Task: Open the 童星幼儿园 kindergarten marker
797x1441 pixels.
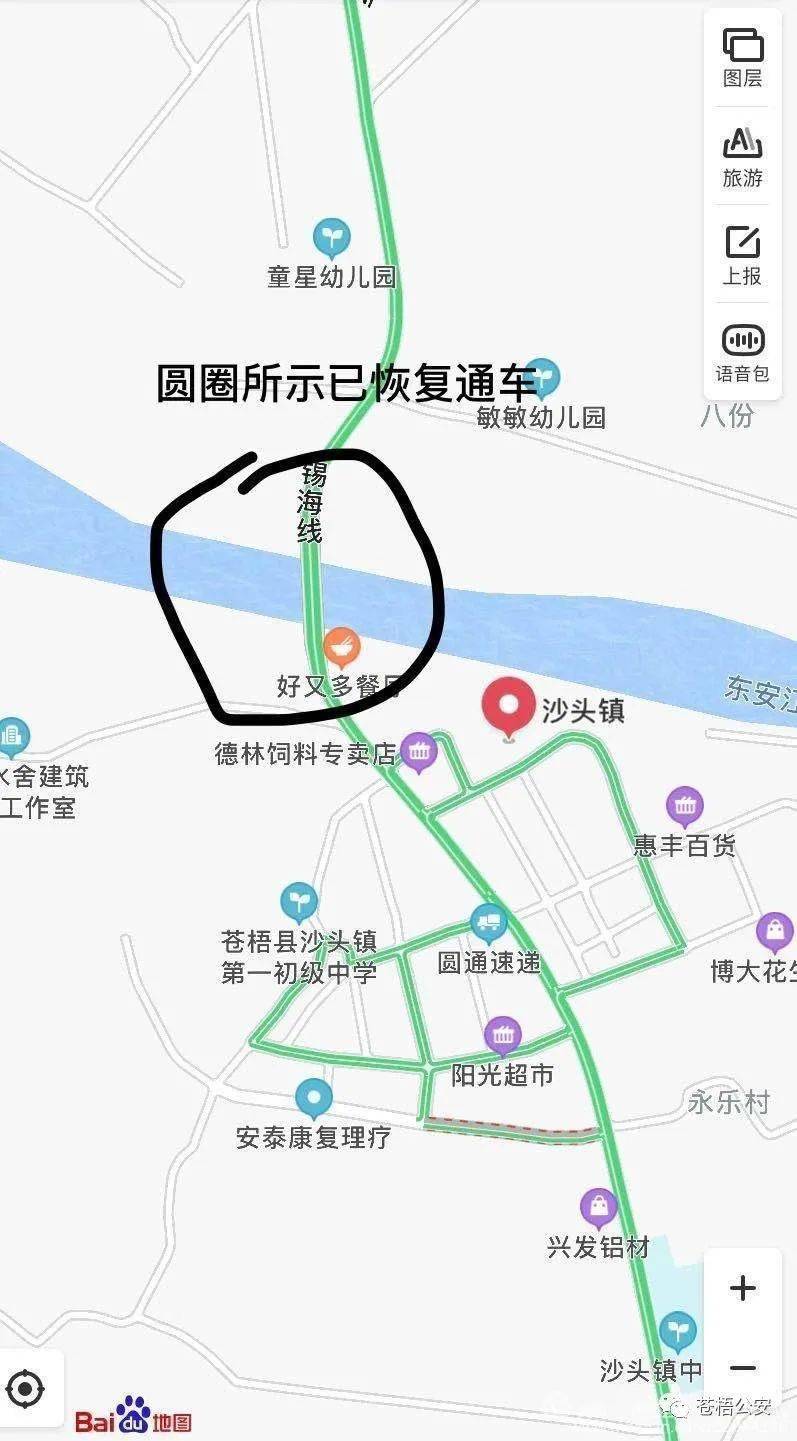Action: click(x=331, y=238)
